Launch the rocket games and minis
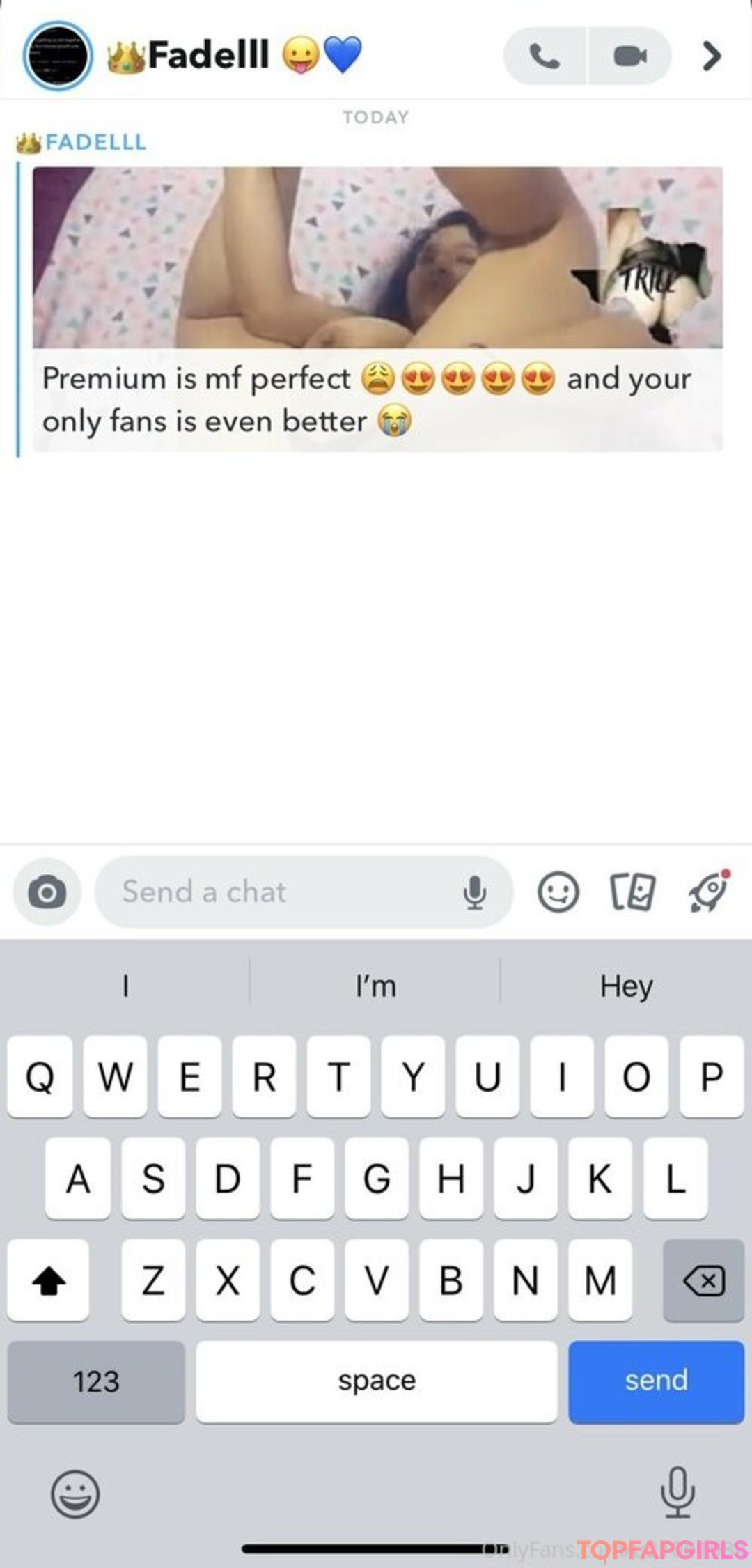Image resolution: width=752 pixels, height=1568 pixels. click(x=709, y=891)
